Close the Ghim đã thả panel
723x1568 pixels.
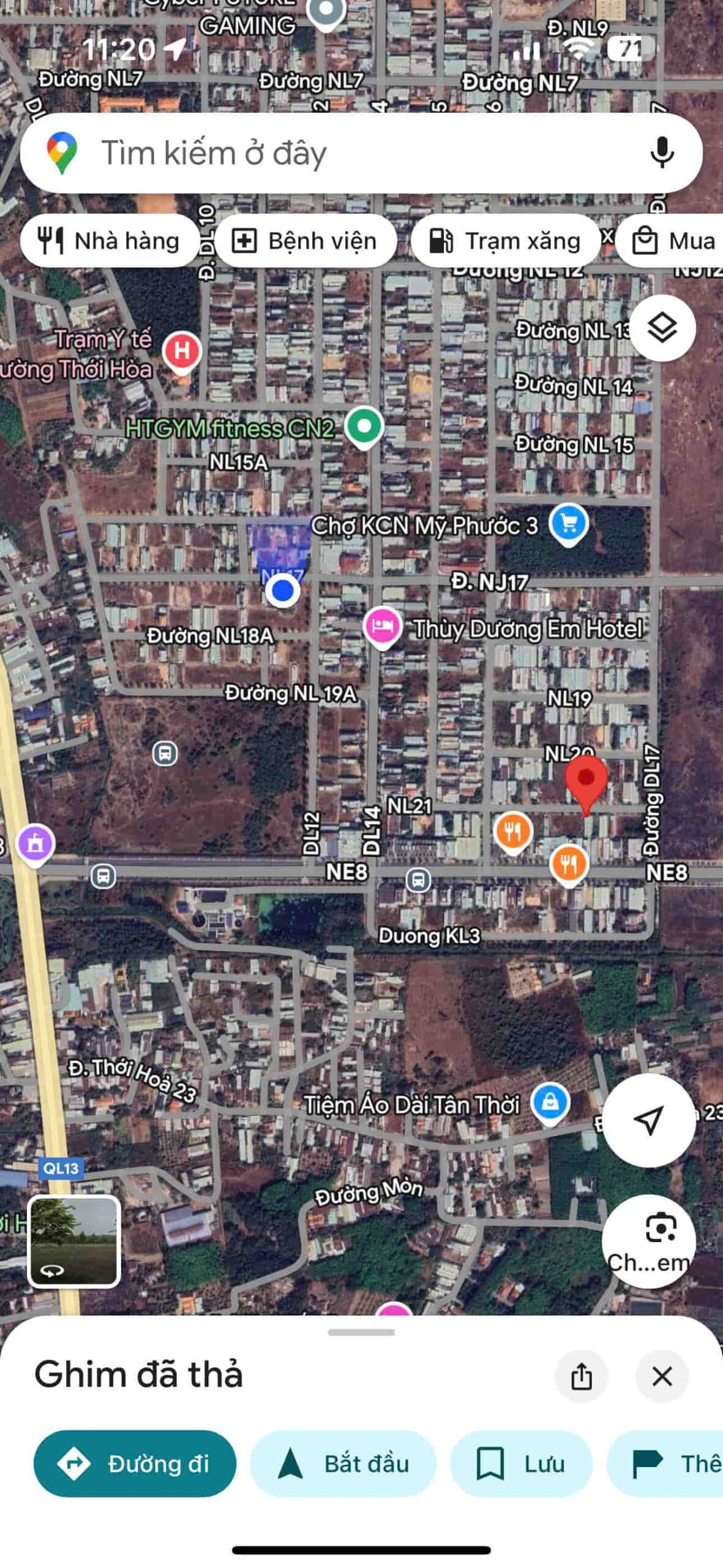(x=662, y=1376)
